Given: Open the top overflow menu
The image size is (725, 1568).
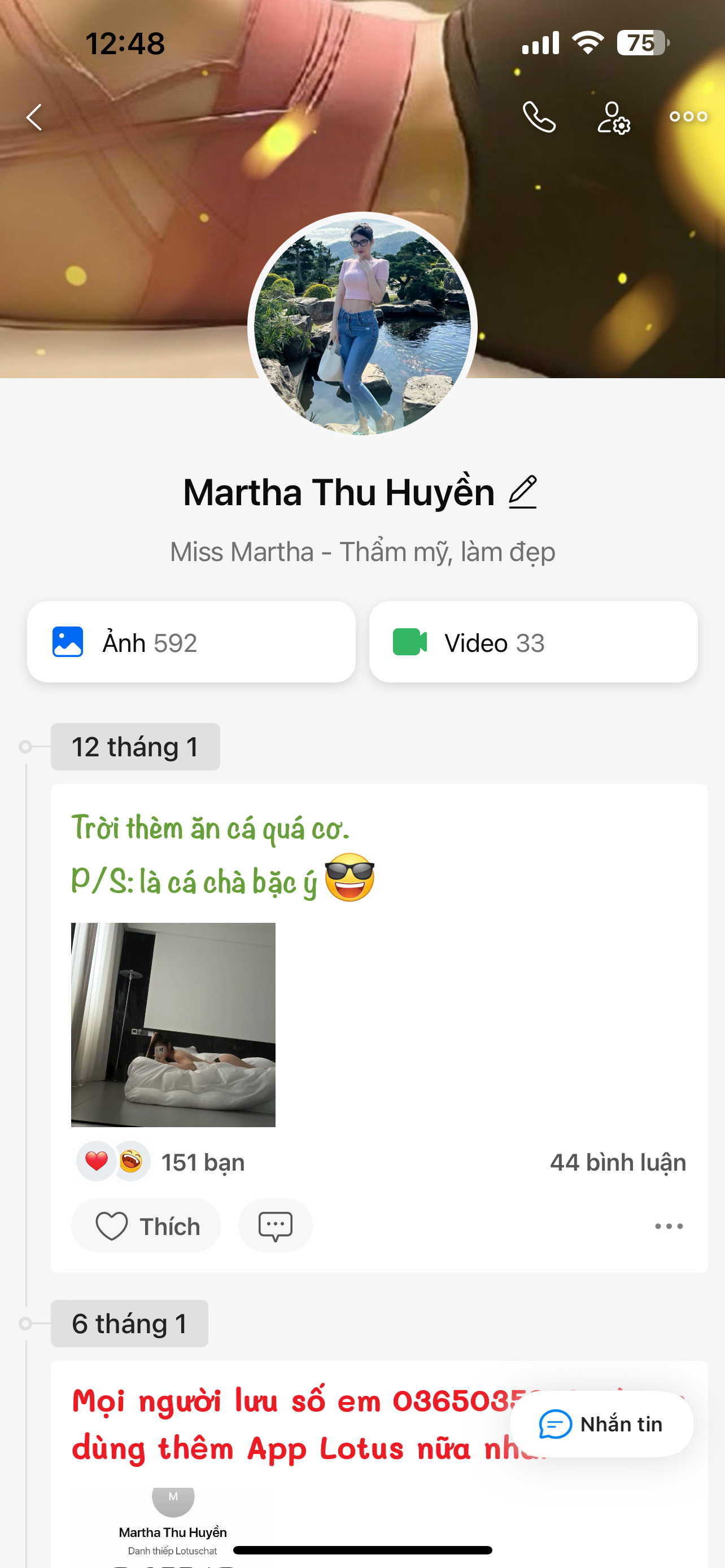Looking at the screenshot, I should (688, 117).
